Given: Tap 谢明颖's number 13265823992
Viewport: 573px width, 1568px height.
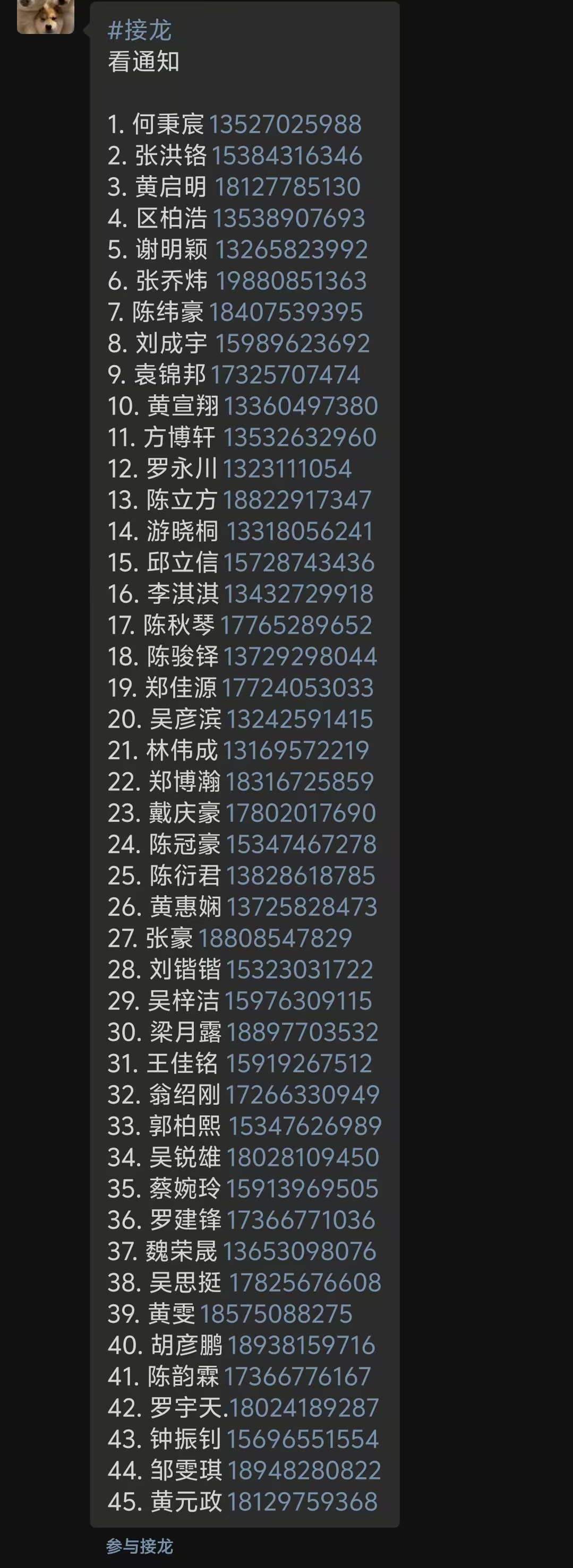Looking at the screenshot, I should (292, 249).
